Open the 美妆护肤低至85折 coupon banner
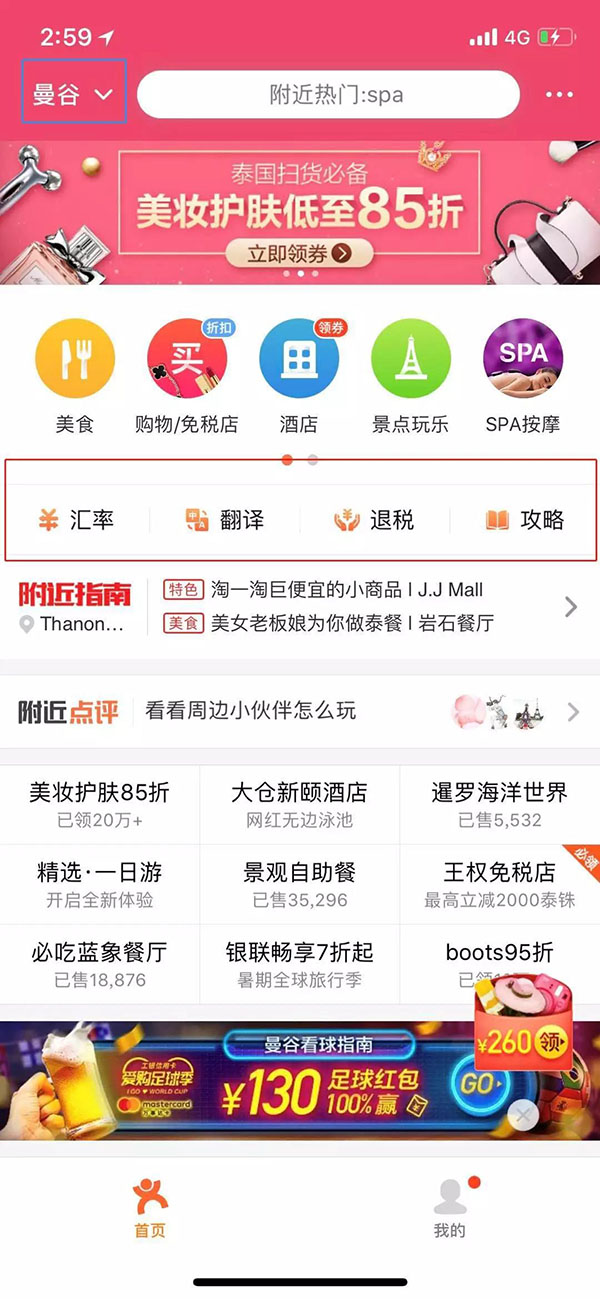The width and height of the screenshot is (600, 1299). [300, 212]
